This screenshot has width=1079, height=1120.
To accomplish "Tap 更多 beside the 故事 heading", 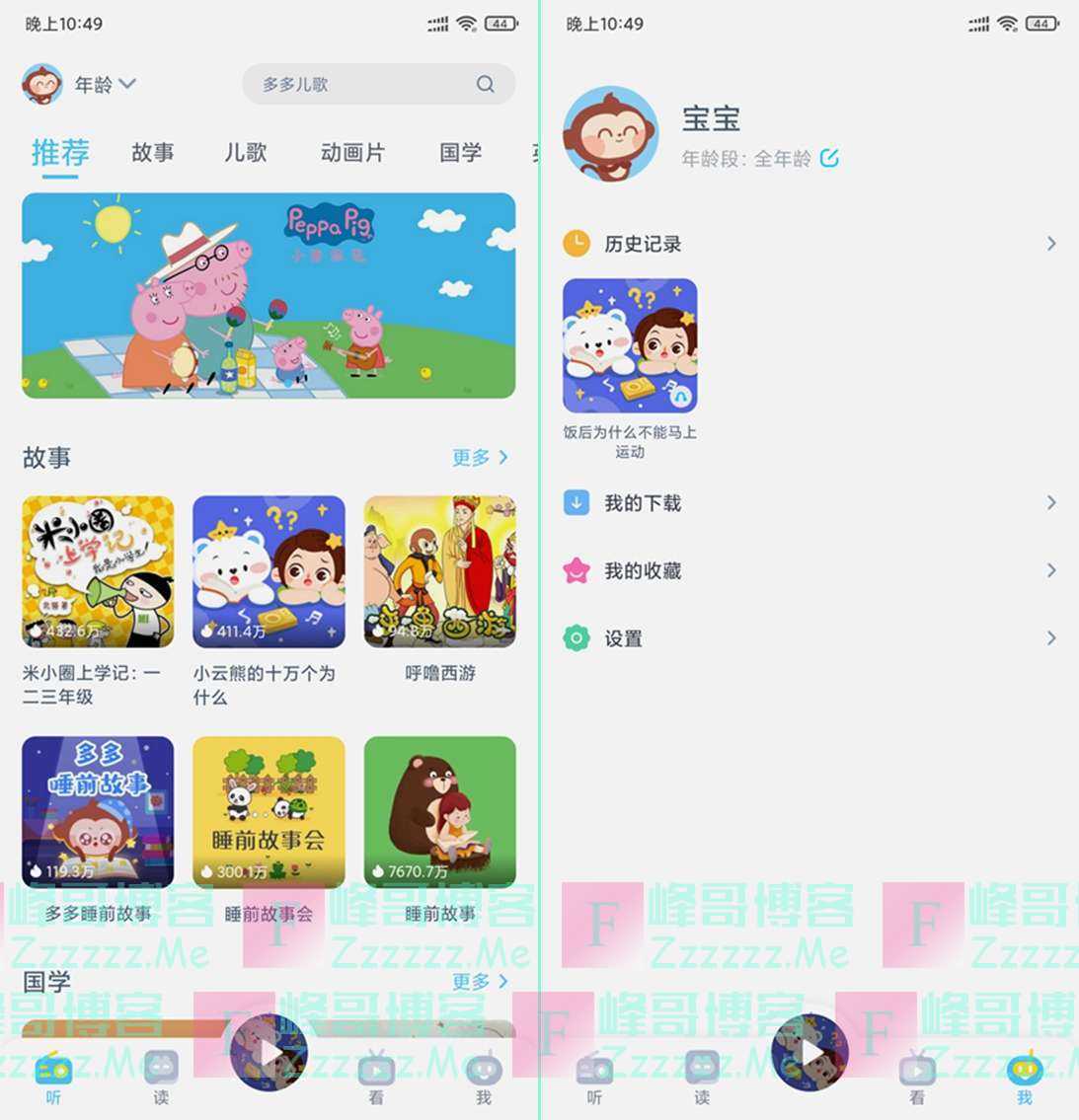I will click(480, 458).
